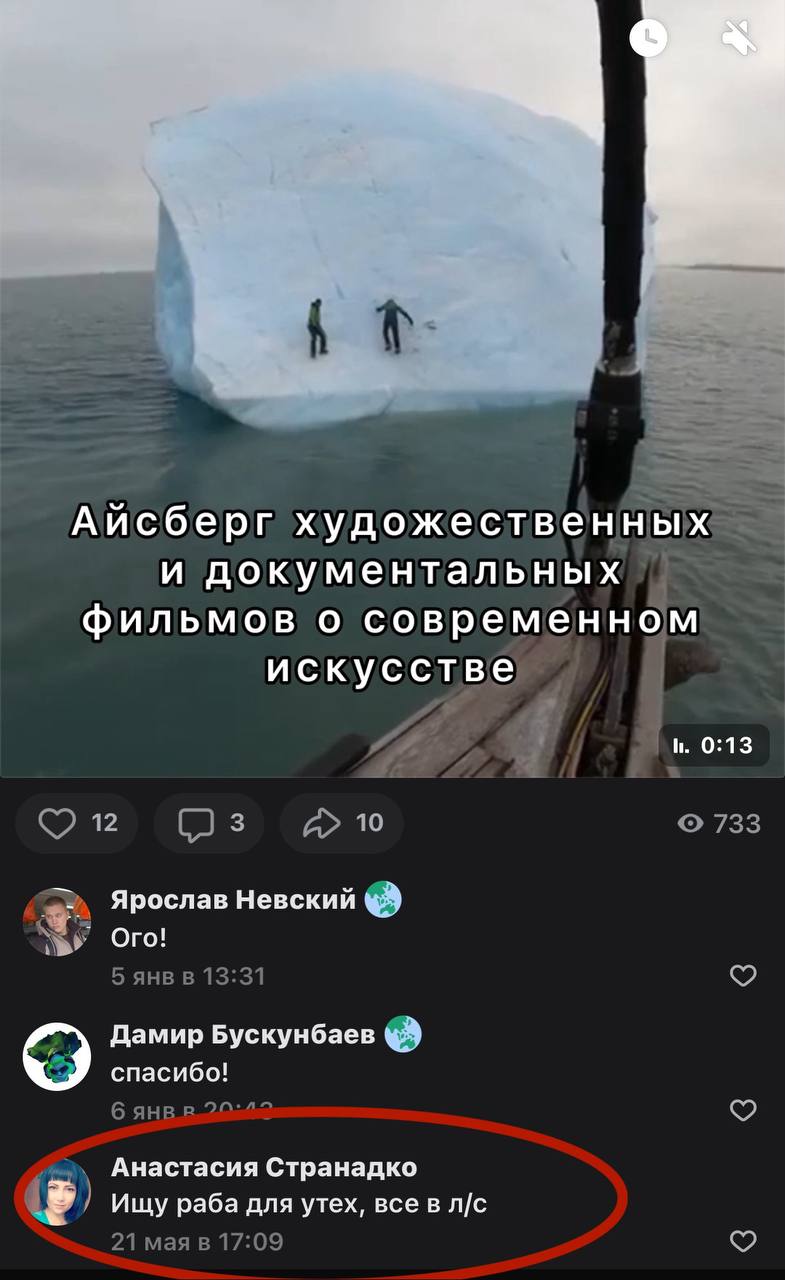
Task: Like Ярослав Невский's comment
Action: coord(743,975)
